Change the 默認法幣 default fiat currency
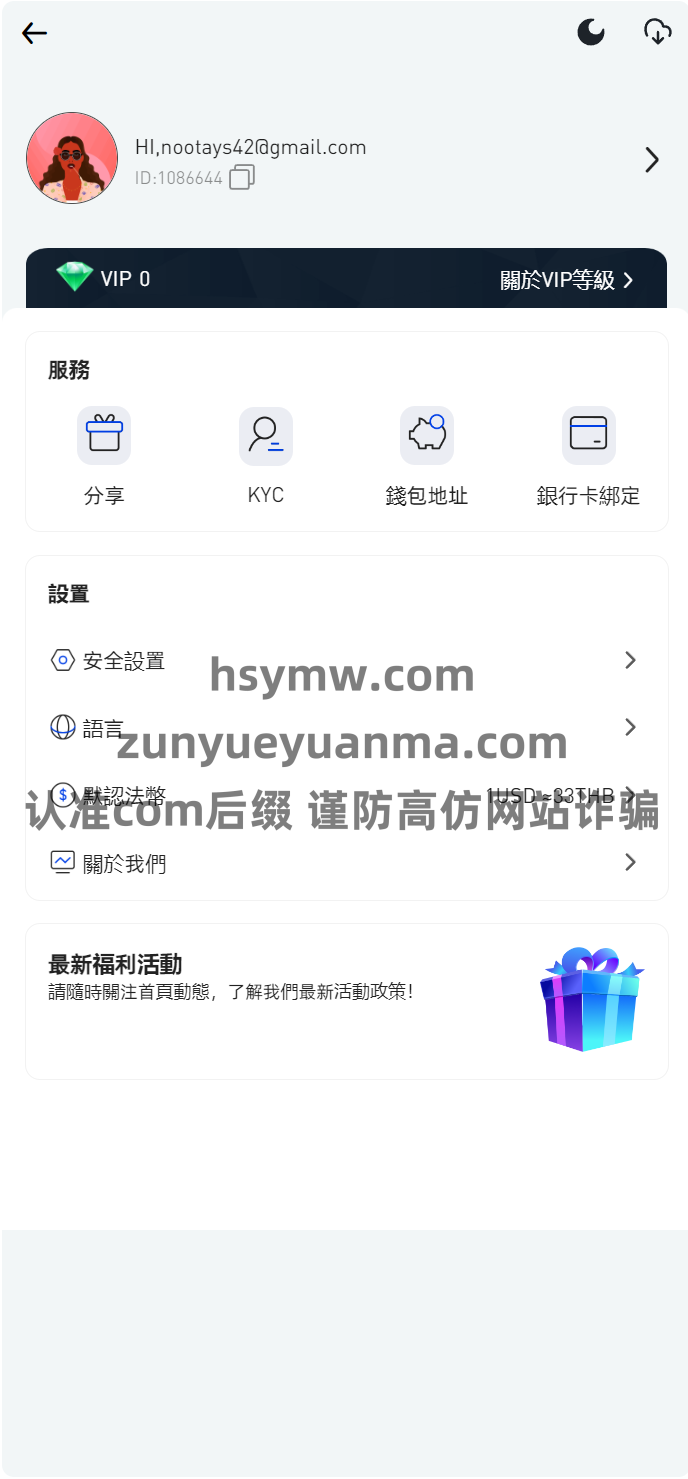Screen dimensions: 688x1479 click(345, 796)
